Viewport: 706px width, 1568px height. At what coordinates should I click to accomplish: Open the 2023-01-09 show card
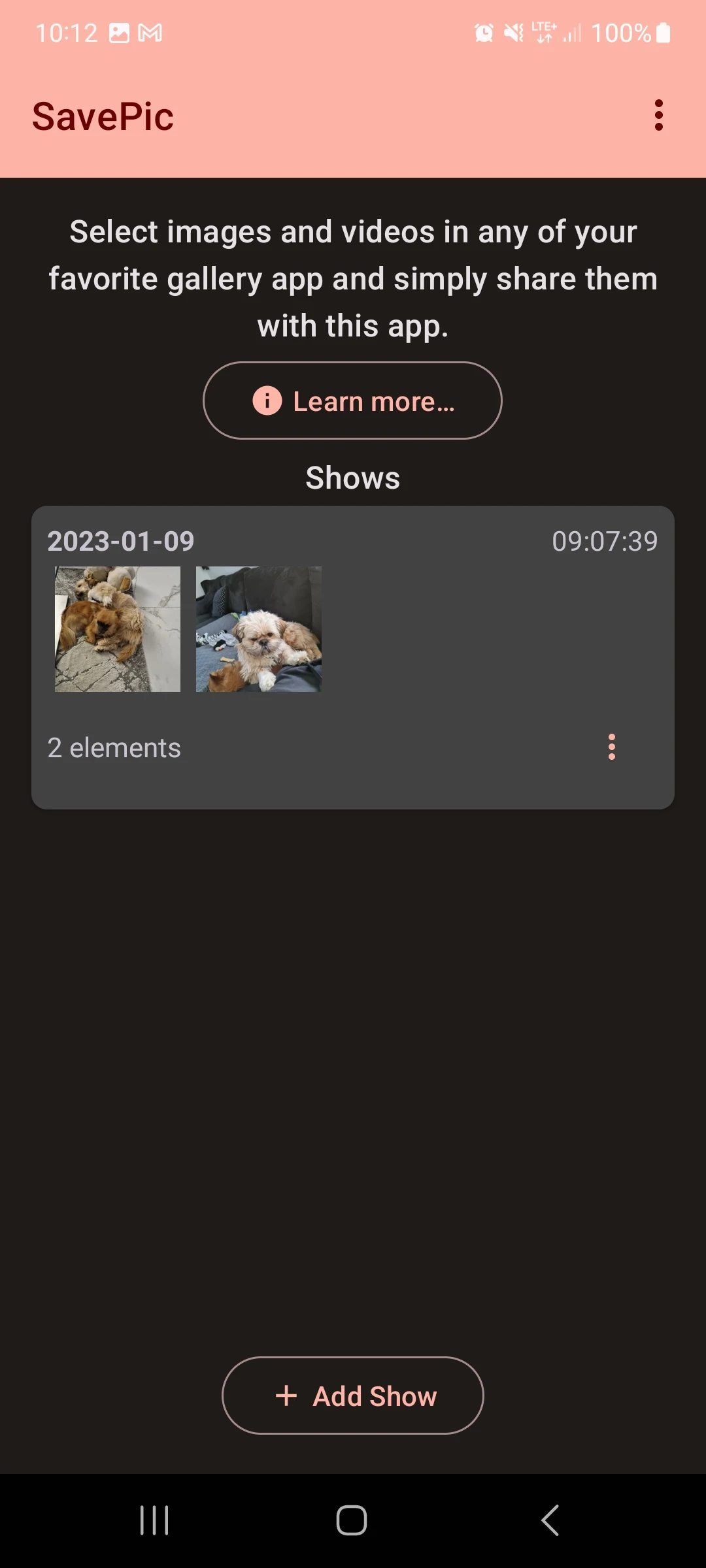click(x=353, y=657)
